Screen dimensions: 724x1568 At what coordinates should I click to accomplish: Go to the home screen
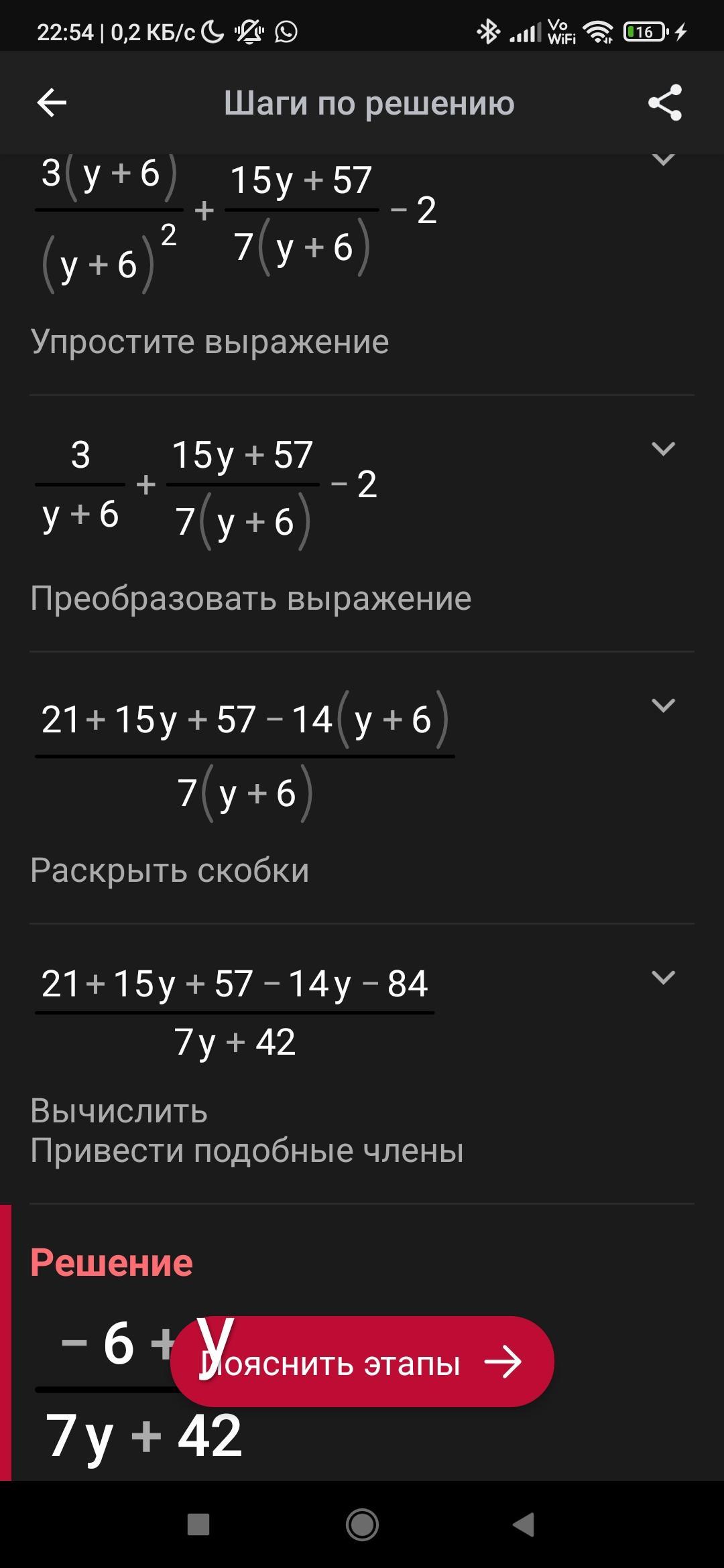pos(362,1524)
